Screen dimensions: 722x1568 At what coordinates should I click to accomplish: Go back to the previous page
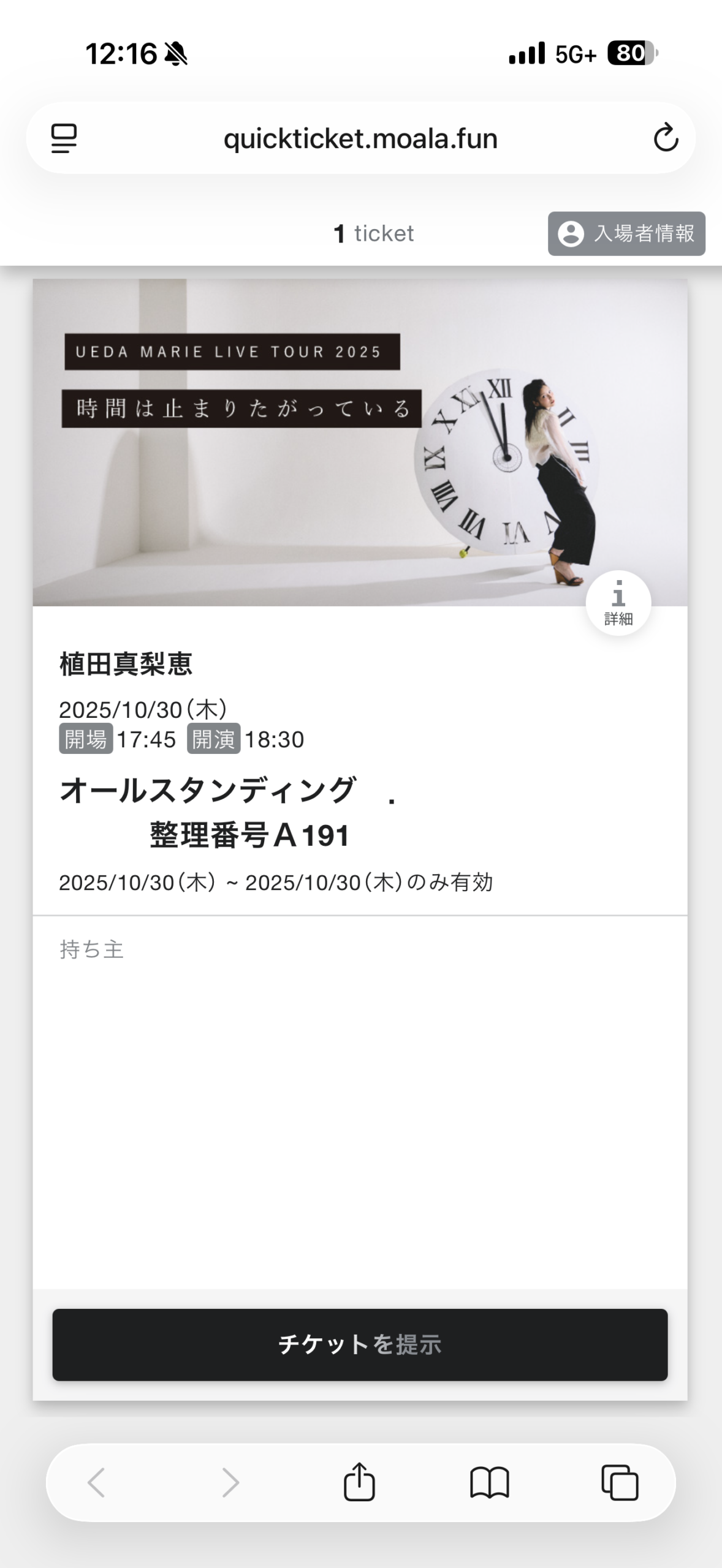pos(97,1482)
